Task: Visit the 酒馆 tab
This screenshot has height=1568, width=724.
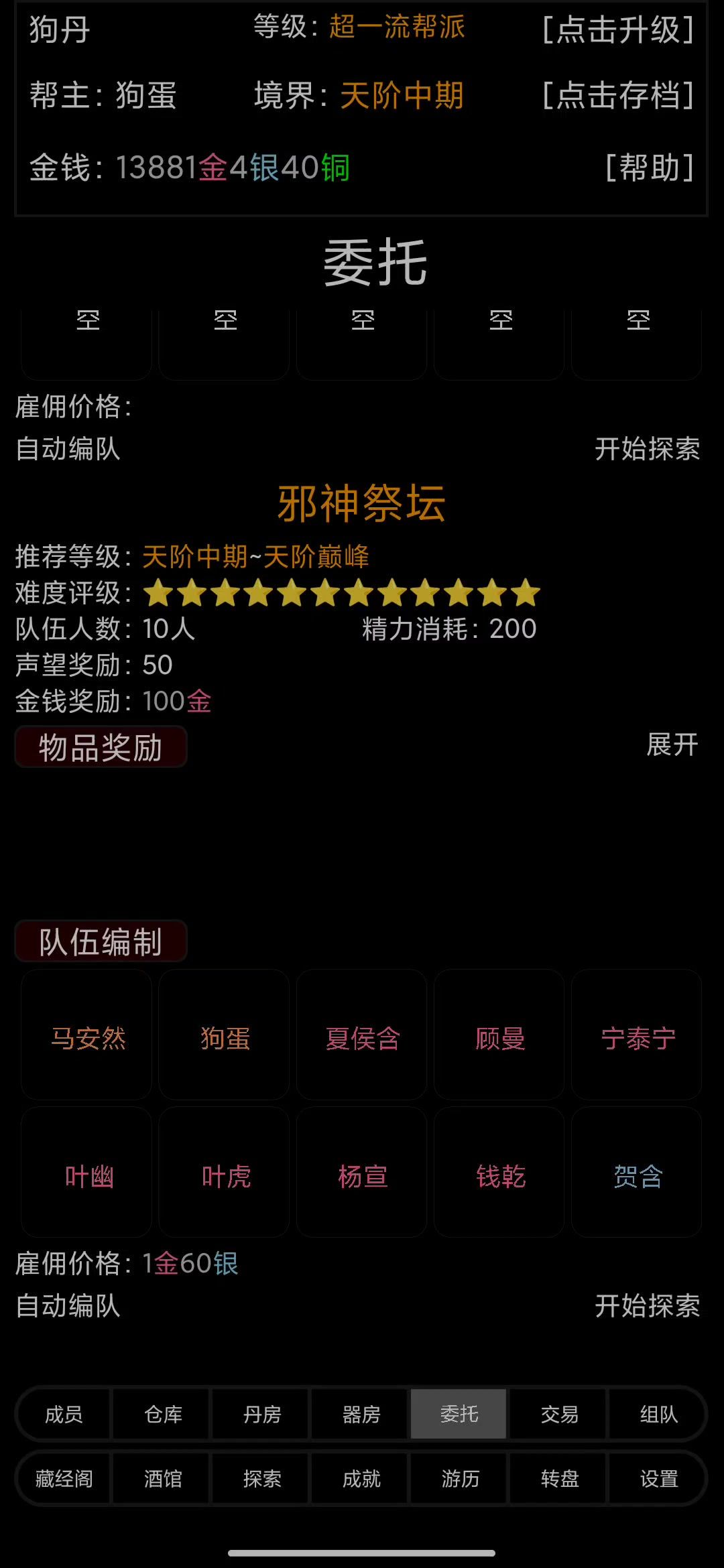Action: point(163,1478)
